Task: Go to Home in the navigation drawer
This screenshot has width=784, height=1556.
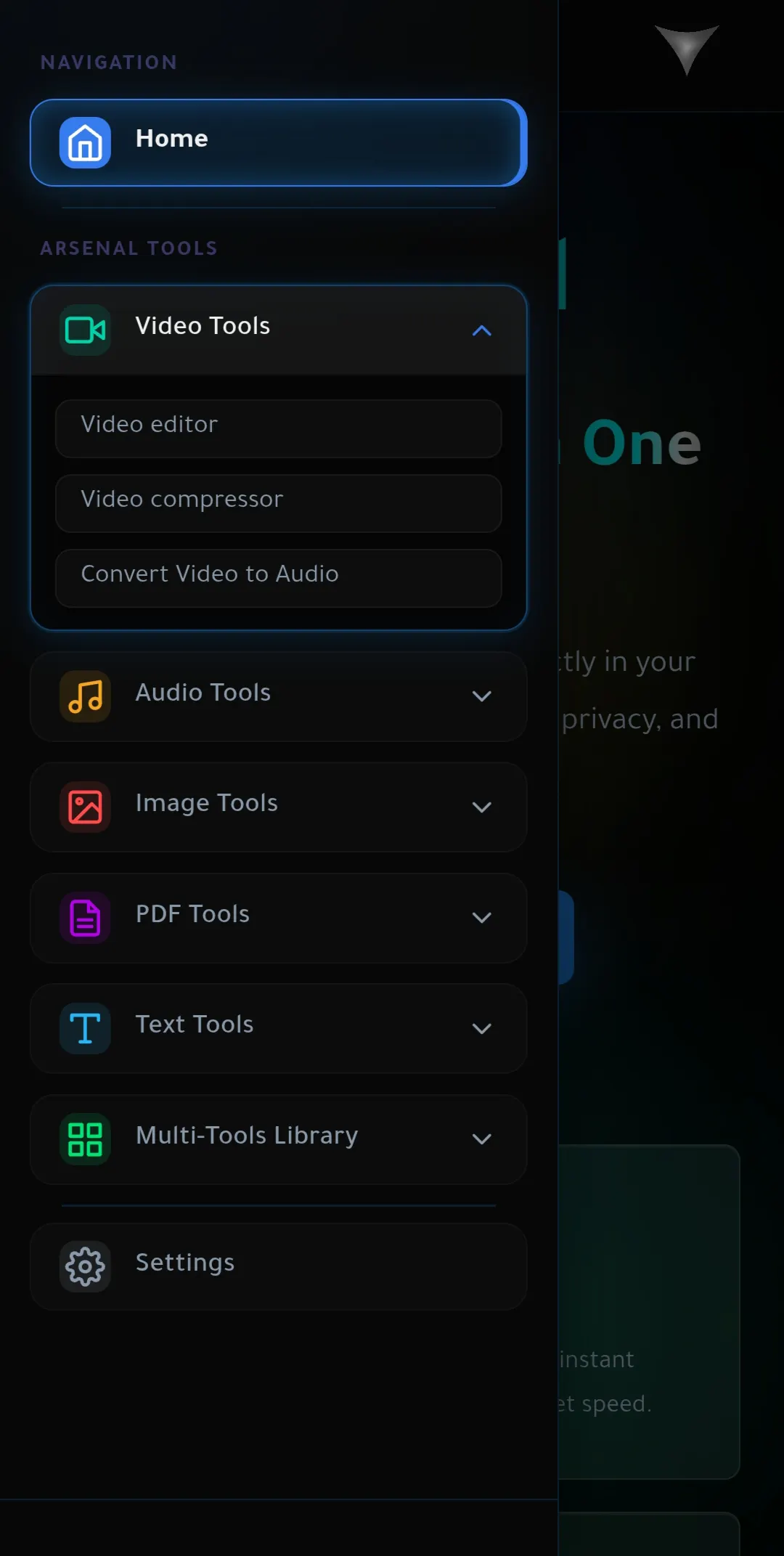Action: [x=278, y=142]
